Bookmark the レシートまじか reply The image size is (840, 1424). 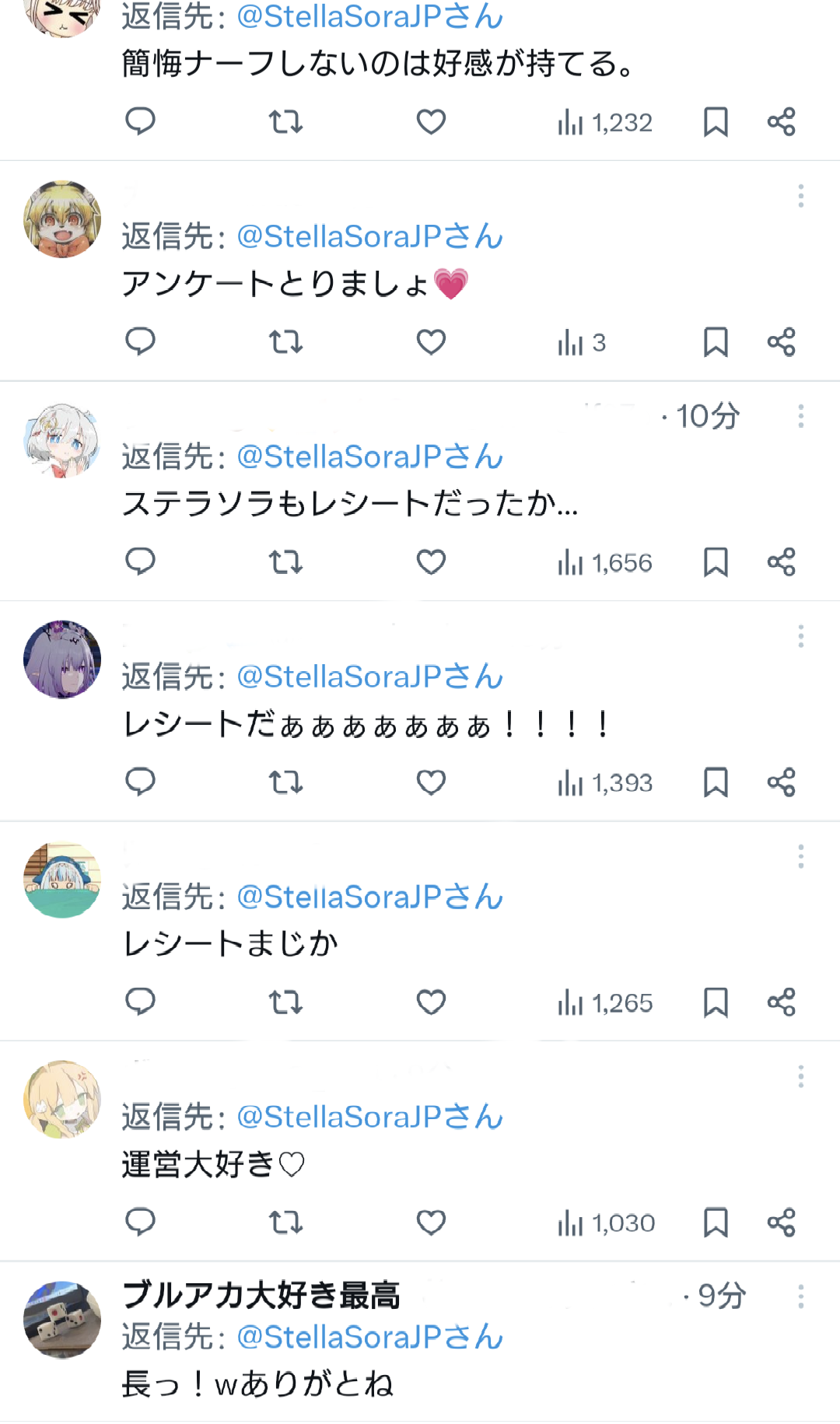(x=716, y=1002)
